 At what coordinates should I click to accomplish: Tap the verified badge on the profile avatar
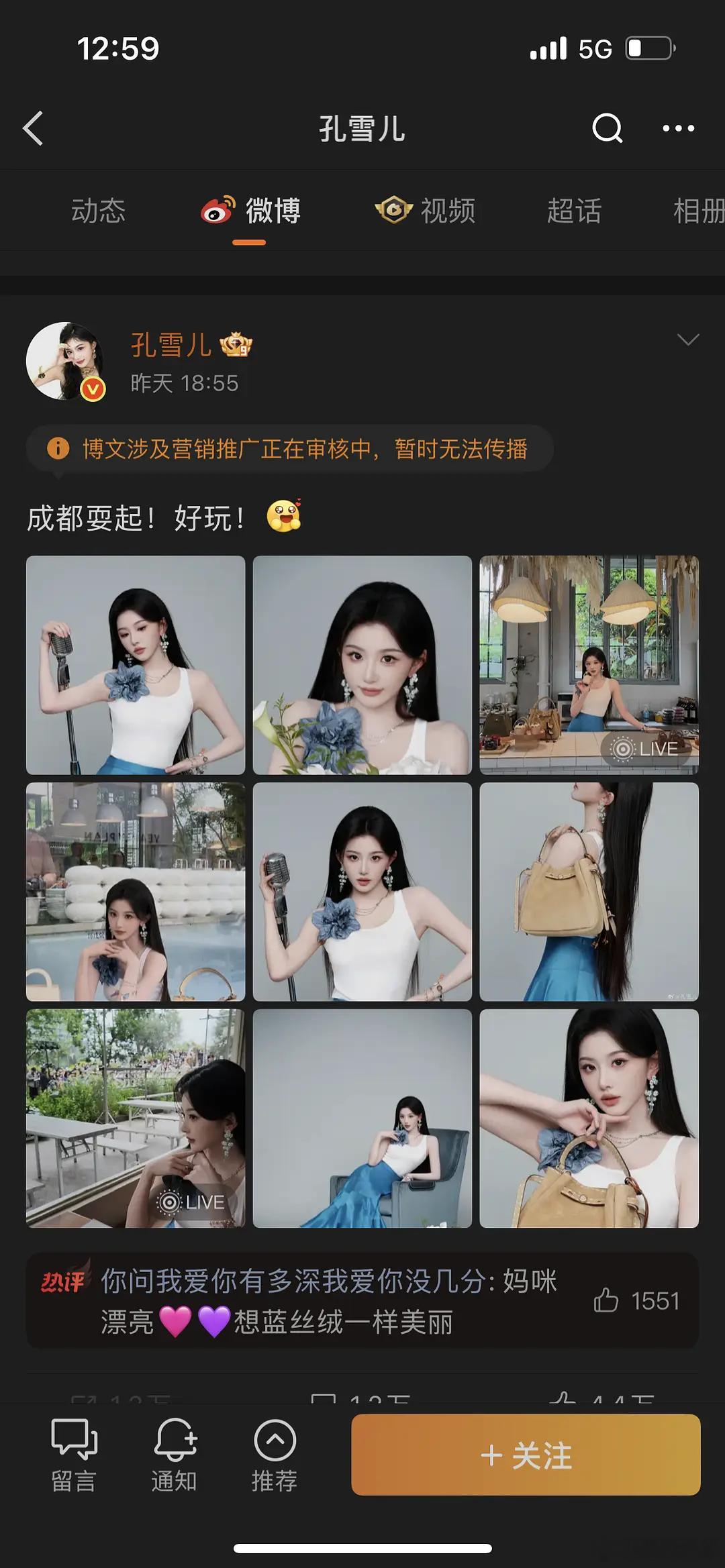[x=93, y=388]
